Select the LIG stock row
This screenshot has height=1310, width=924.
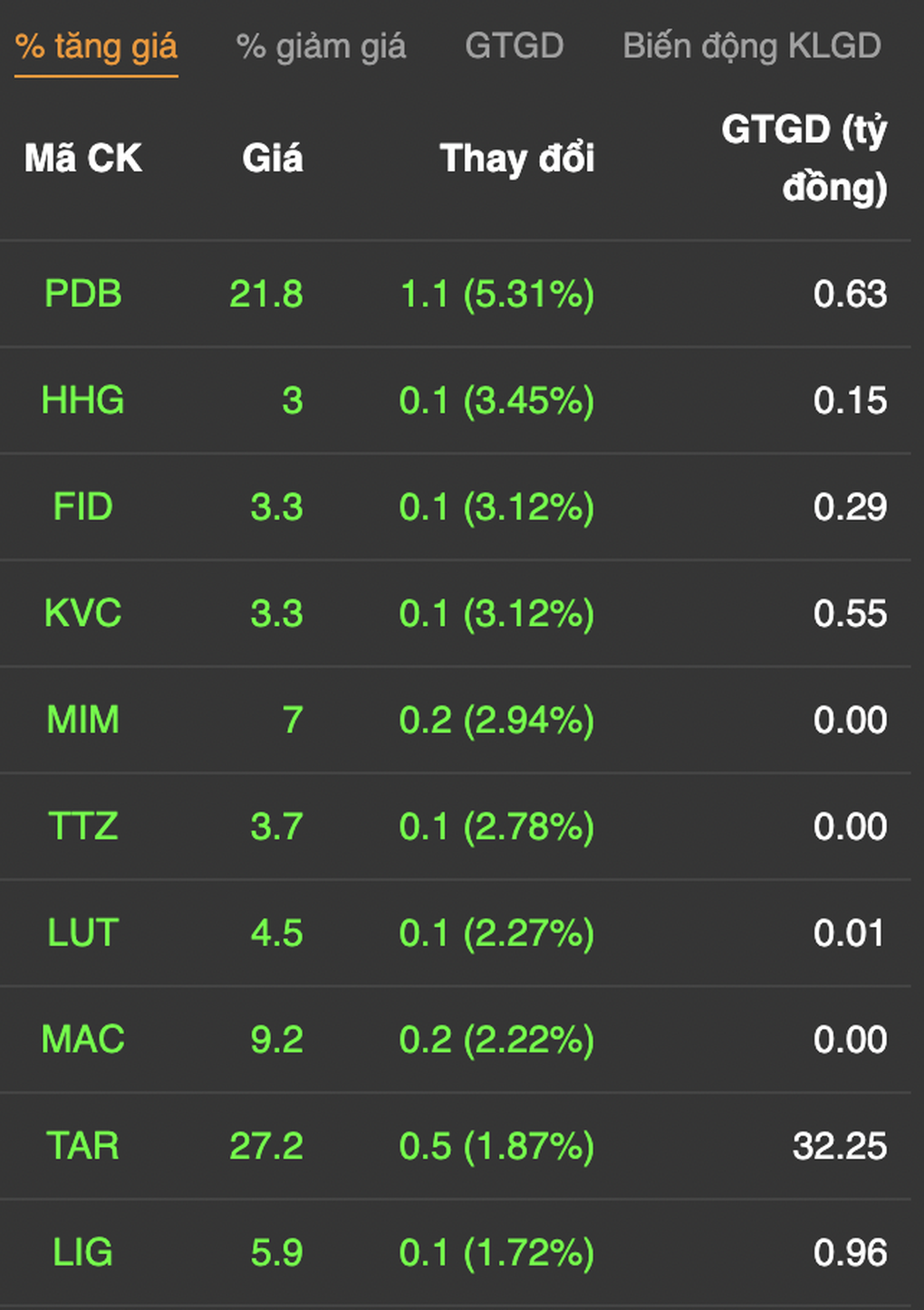point(82,1253)
